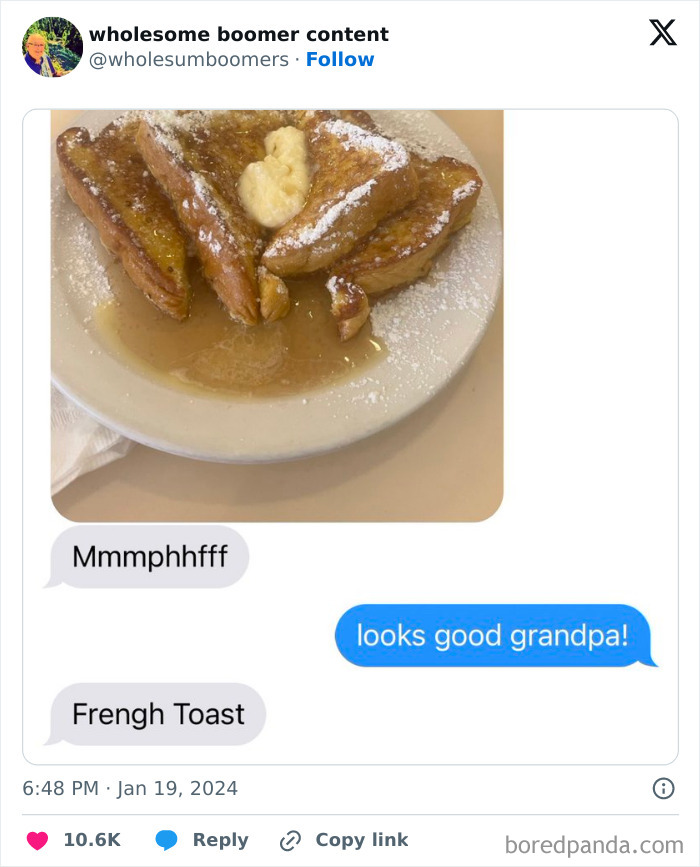The width and height of the screenshot is (700, 867).
Task: Copy link to this post
Action: 344,840
